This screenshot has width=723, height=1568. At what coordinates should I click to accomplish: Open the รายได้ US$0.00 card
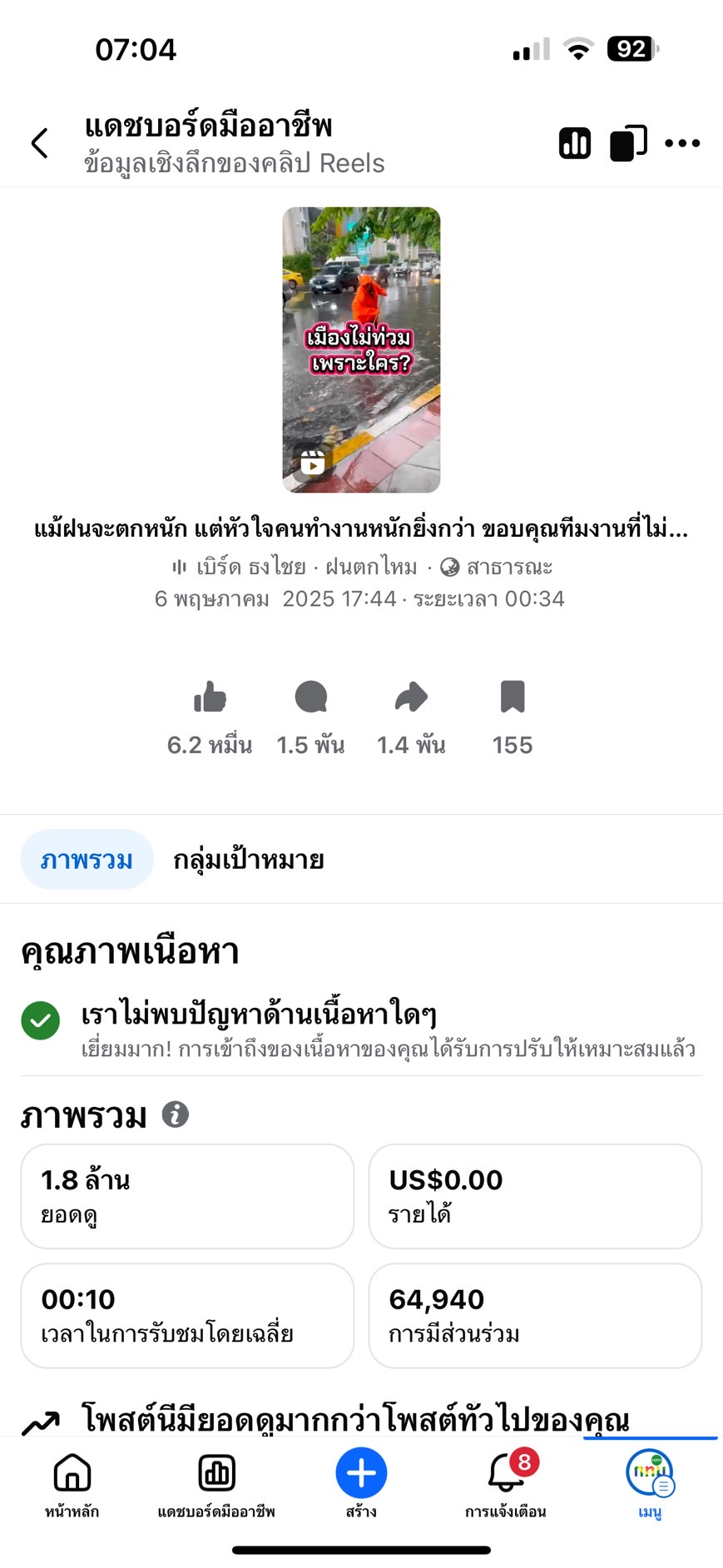(535, 1195)
